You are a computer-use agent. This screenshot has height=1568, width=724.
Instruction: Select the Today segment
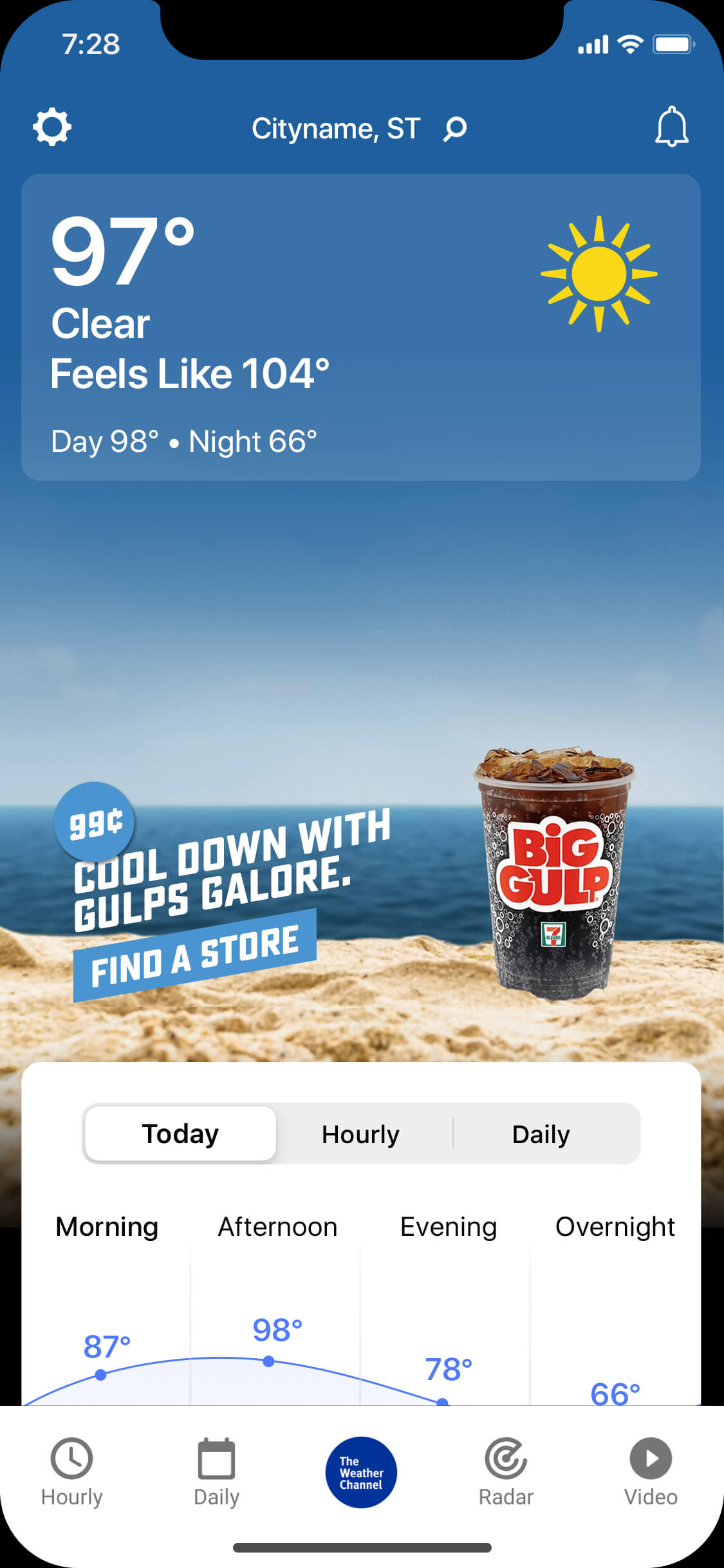tap(180, 1134)
